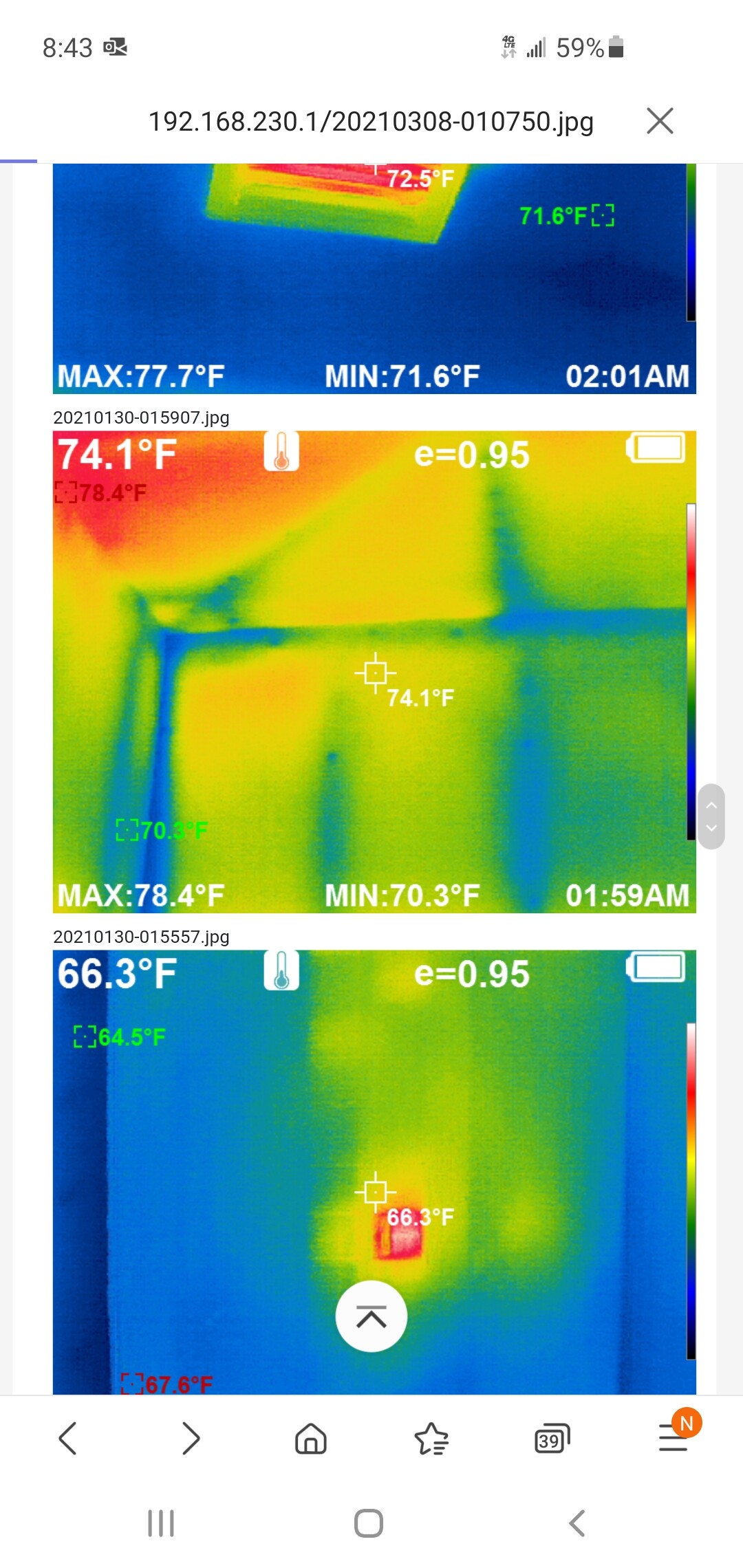The width and height of the screenshot is (743, 1568).
Task: Tap the scroll handle on the right edge
Action: click(711, 816)
